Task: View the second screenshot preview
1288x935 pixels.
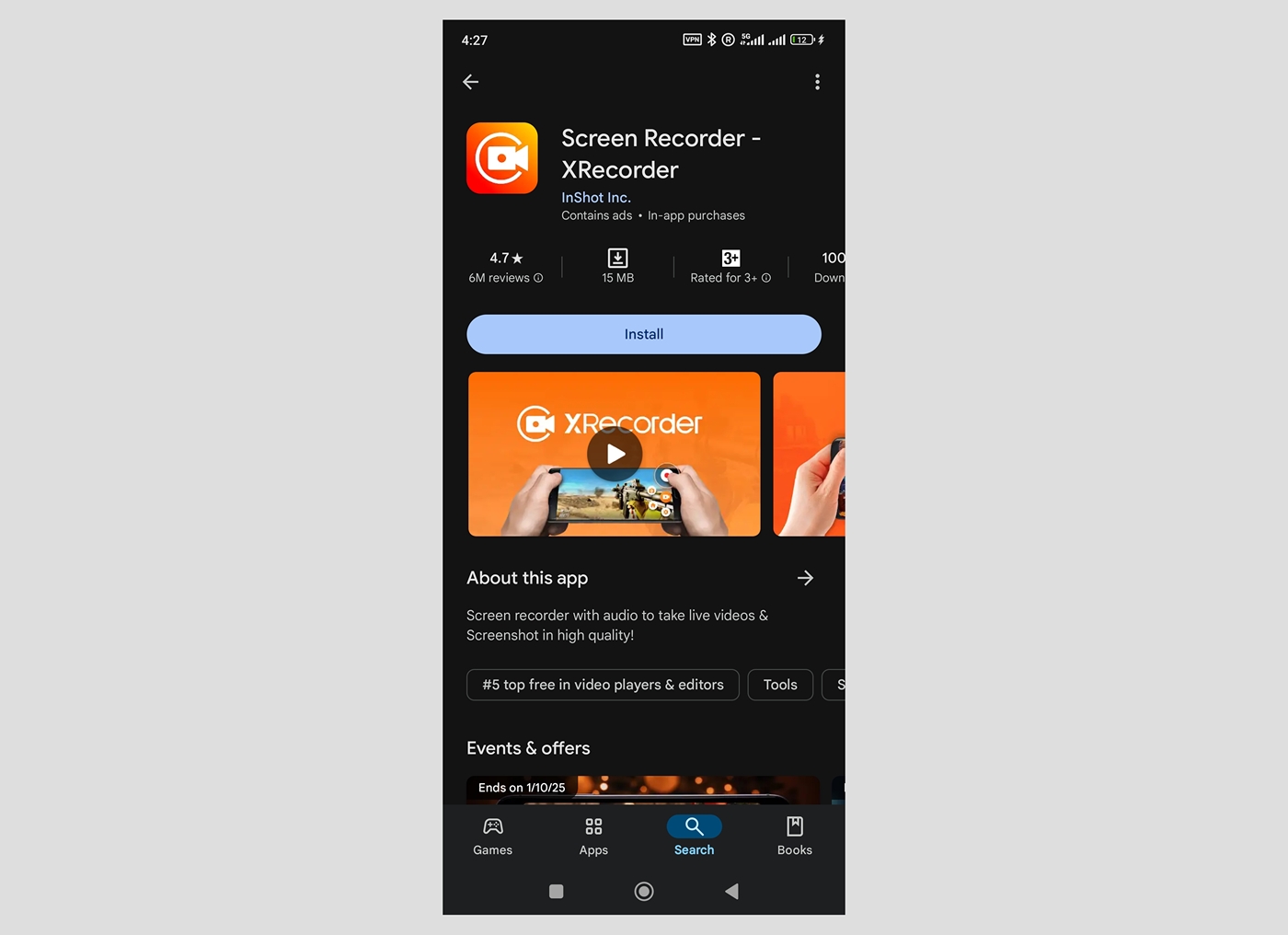Action: click(x=810, y=454)
